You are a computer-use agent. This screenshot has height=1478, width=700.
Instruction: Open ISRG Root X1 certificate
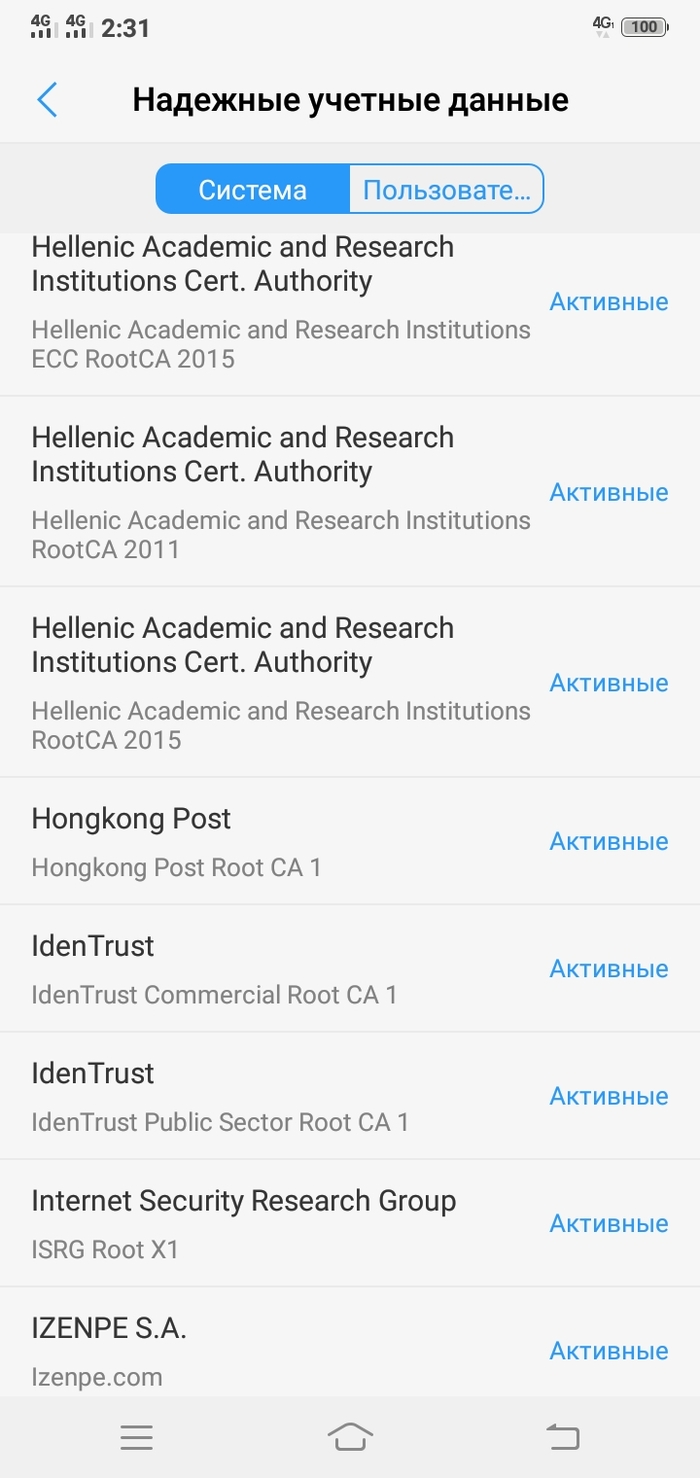[281, 1223]
